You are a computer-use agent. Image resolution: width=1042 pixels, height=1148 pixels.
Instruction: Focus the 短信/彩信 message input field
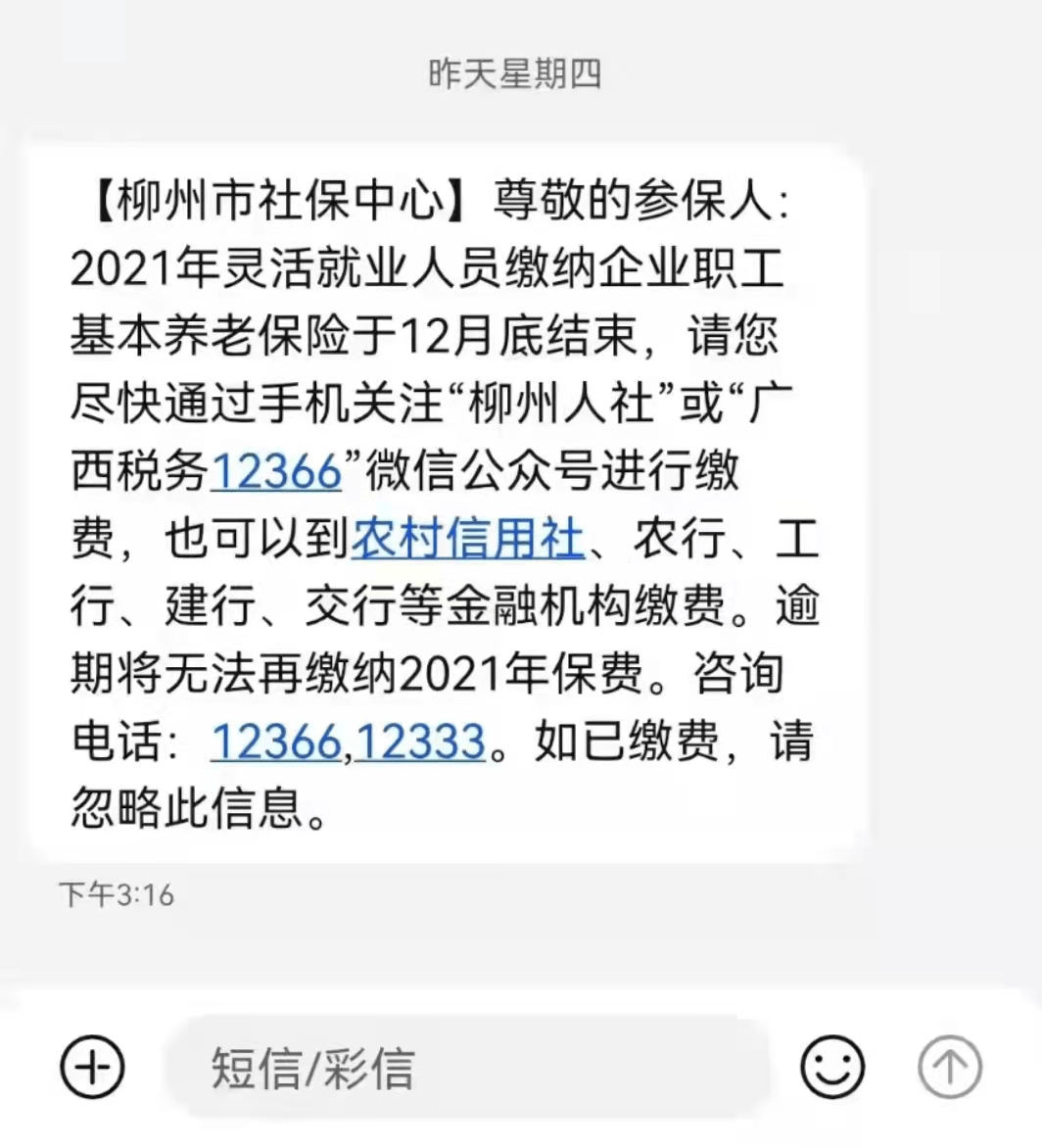(470, 1067)
